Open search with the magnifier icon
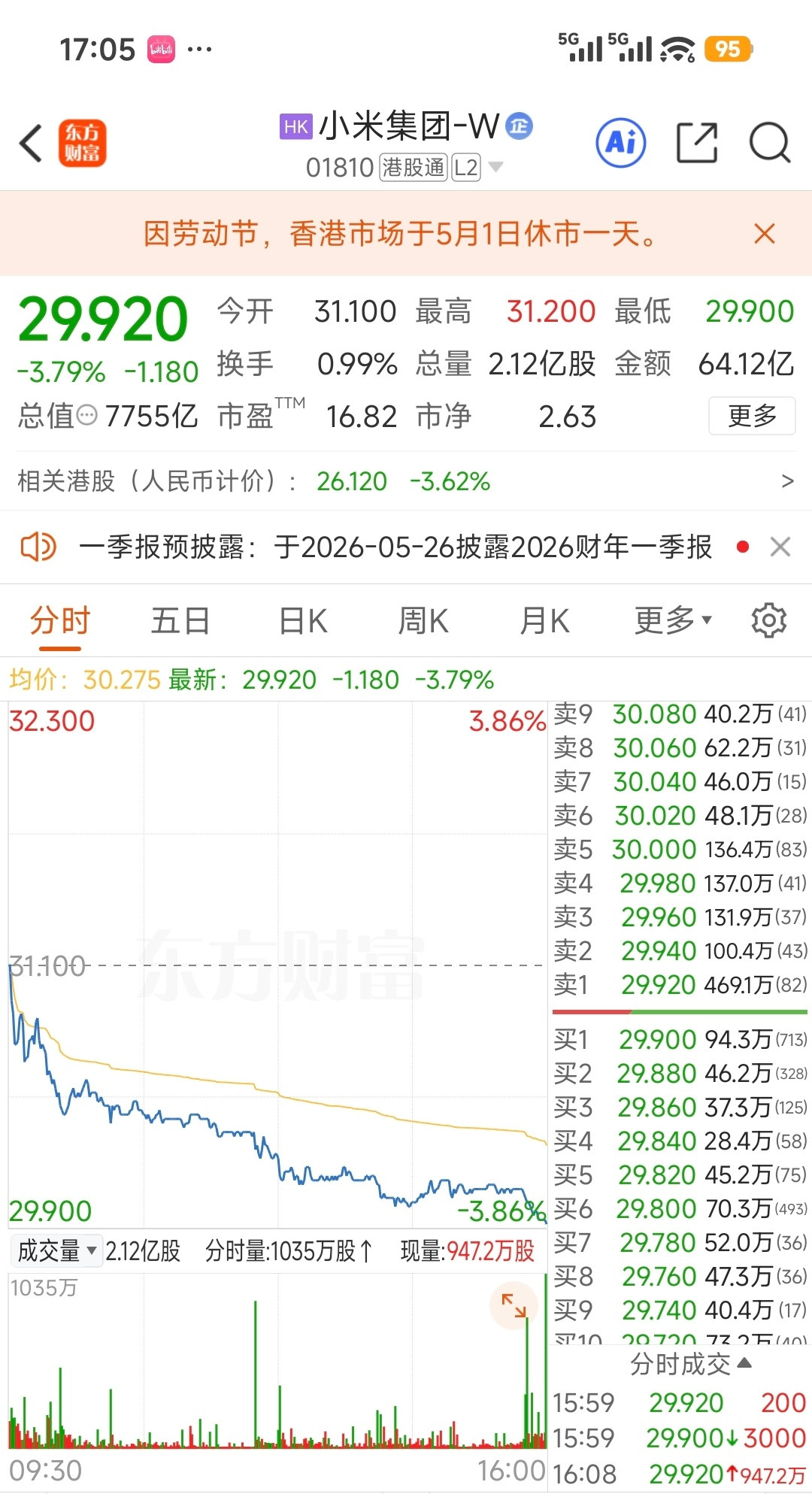Screen dimensions: 812x1494 [768, 143]
